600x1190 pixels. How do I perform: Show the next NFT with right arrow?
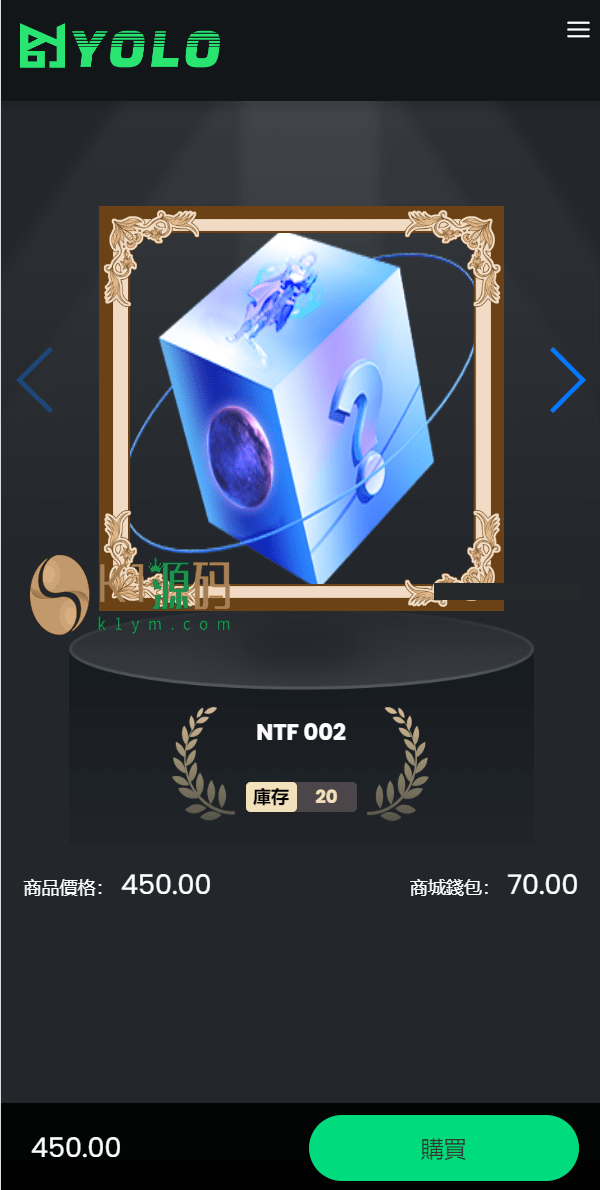(x=566, y=380)
